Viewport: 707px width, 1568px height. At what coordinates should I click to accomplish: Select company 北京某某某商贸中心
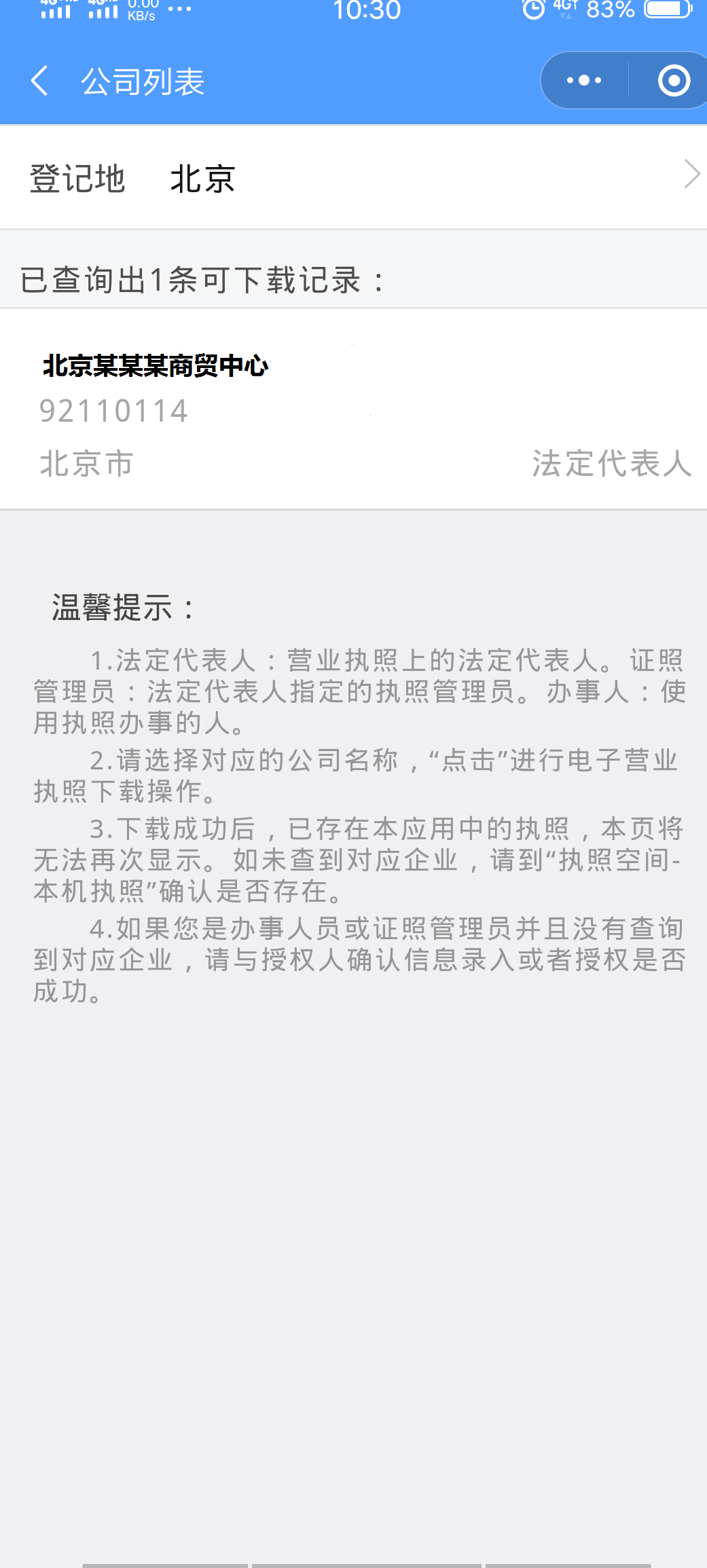(353, 409)
